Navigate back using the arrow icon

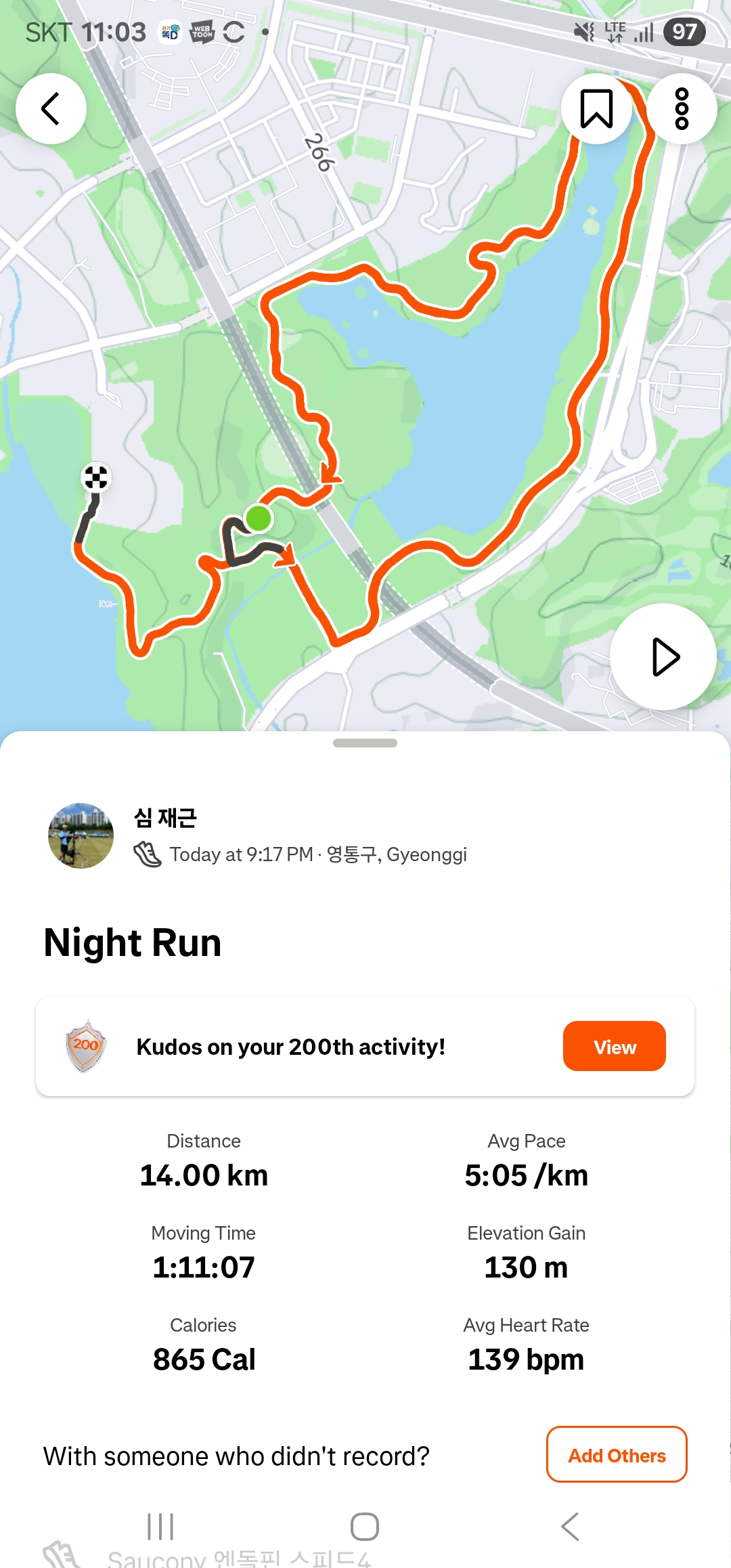49,109
